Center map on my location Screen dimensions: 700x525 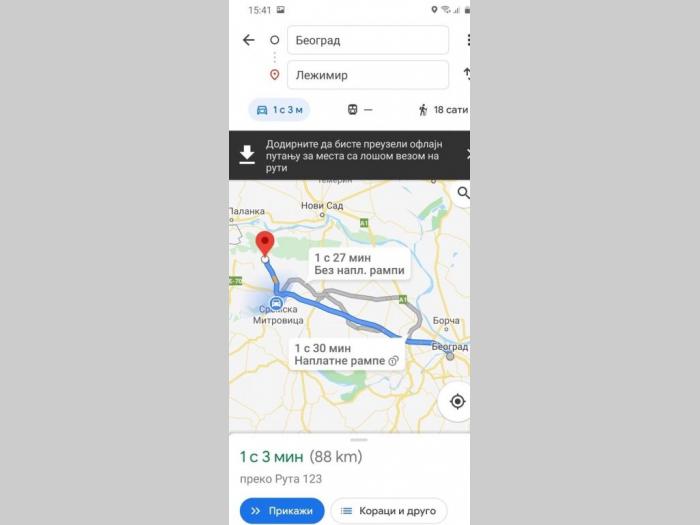tap(457, 401)
